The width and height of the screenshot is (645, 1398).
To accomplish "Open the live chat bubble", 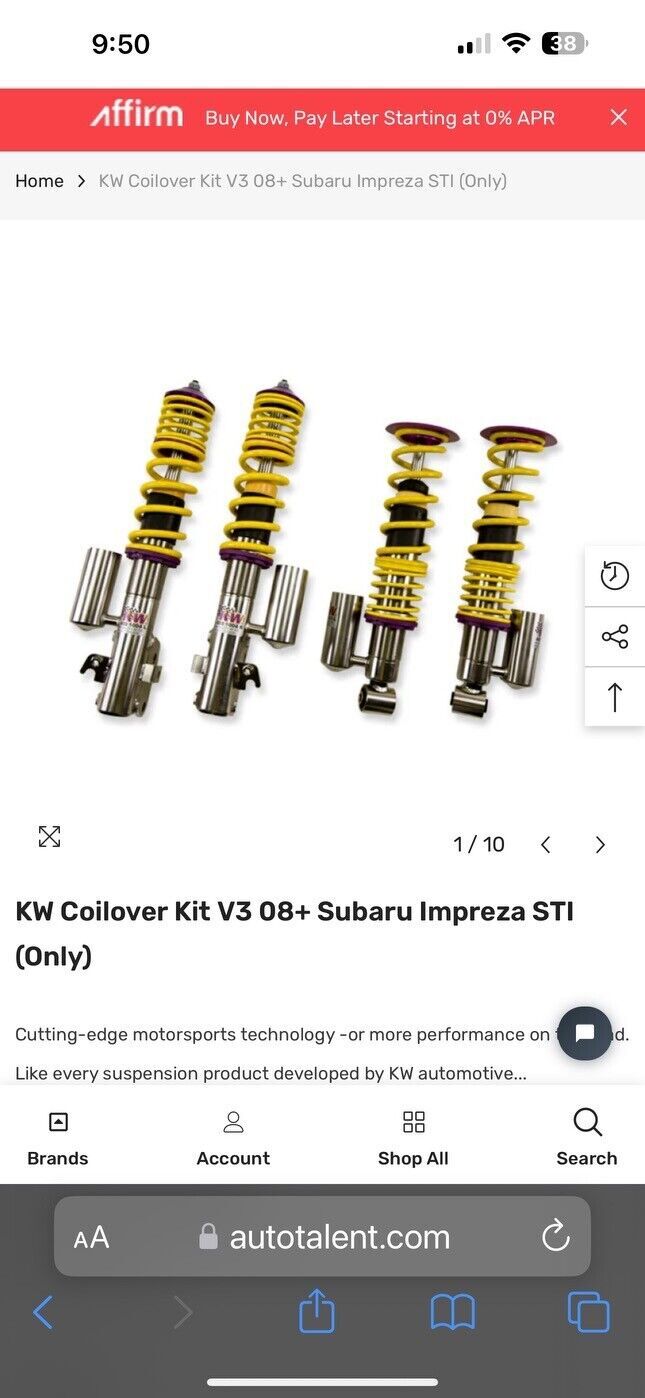I will click(584, 1033).
